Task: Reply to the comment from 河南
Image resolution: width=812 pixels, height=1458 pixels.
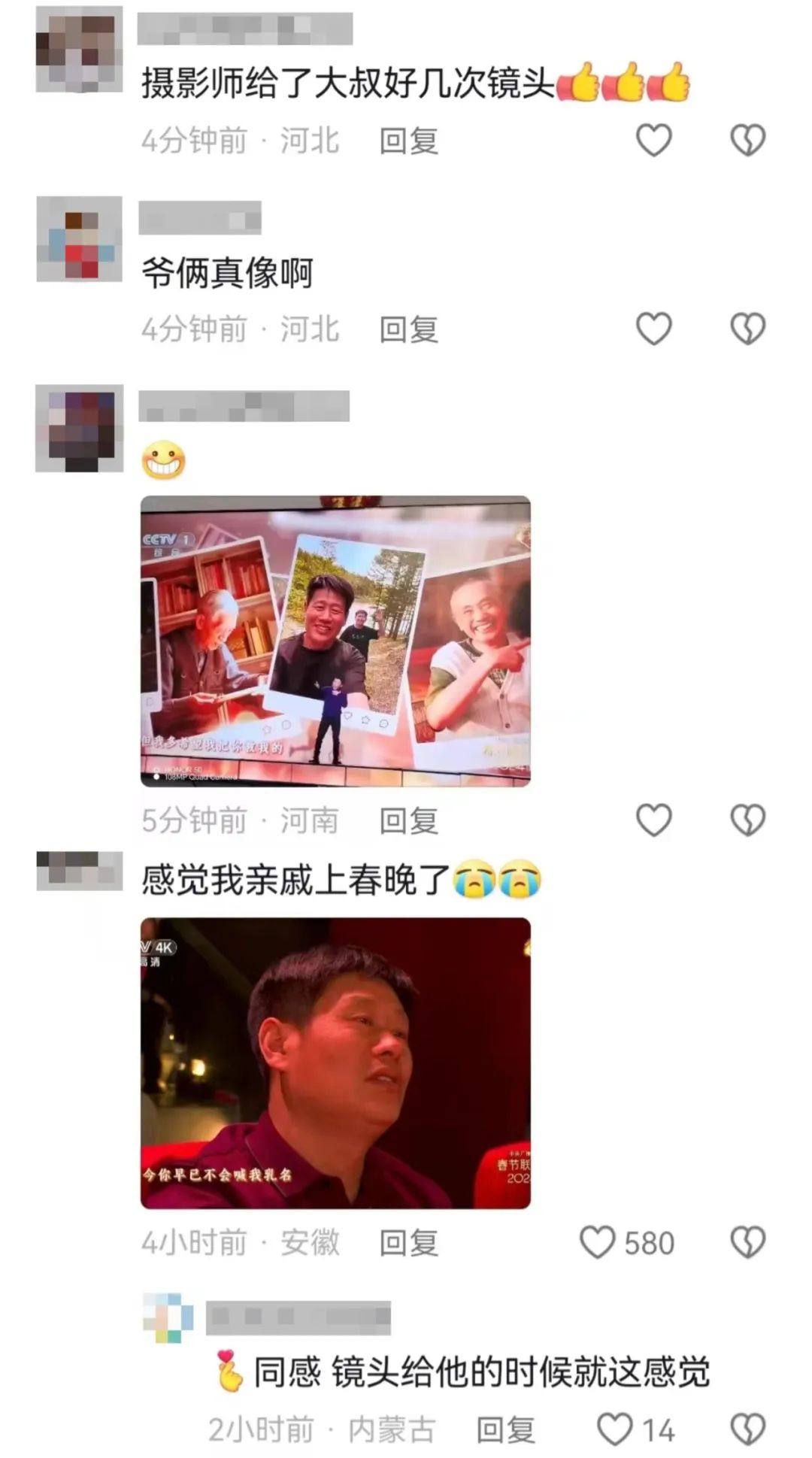Action: click(408, 821)
